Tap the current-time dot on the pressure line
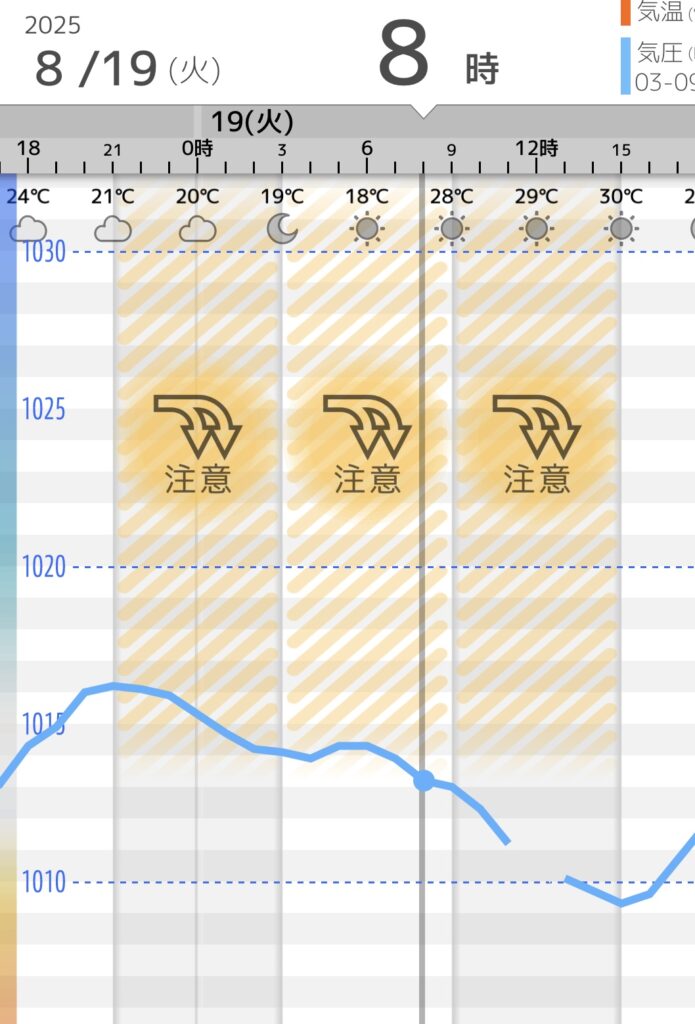The height and width of the screenshot is (1024, 695). (423, 781)
